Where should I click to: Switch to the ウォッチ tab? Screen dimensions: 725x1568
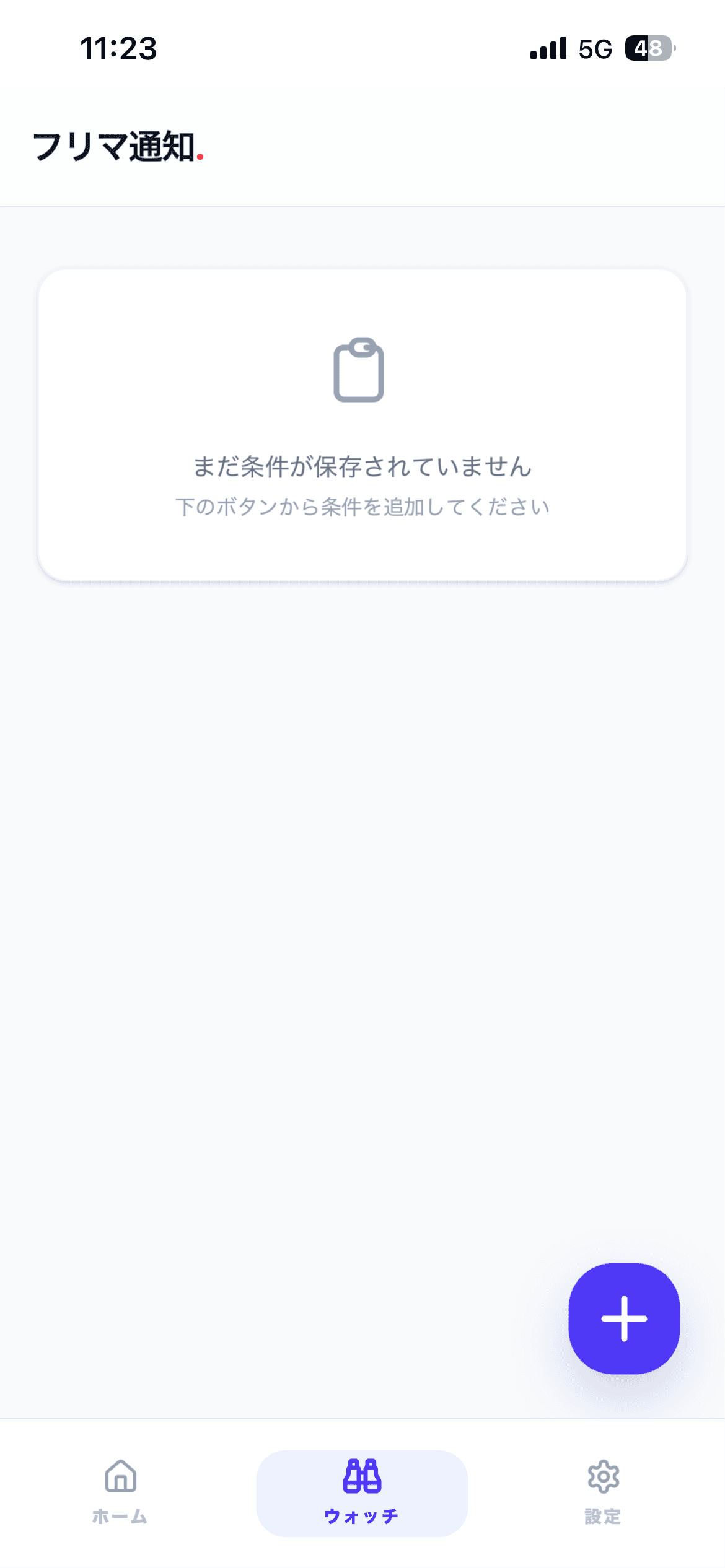tap(361, 1492)
